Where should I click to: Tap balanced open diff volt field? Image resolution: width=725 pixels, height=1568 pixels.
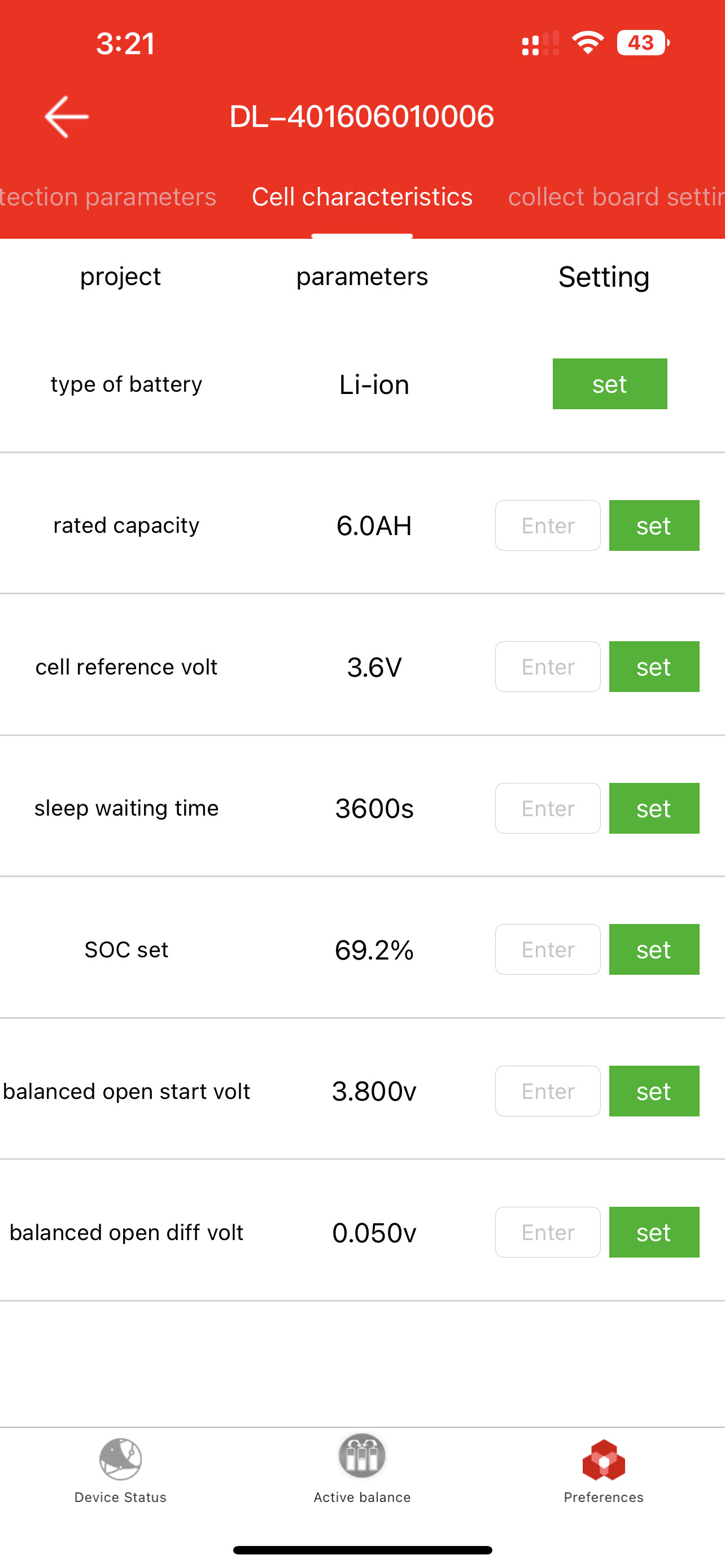[x=547, y=1232]
